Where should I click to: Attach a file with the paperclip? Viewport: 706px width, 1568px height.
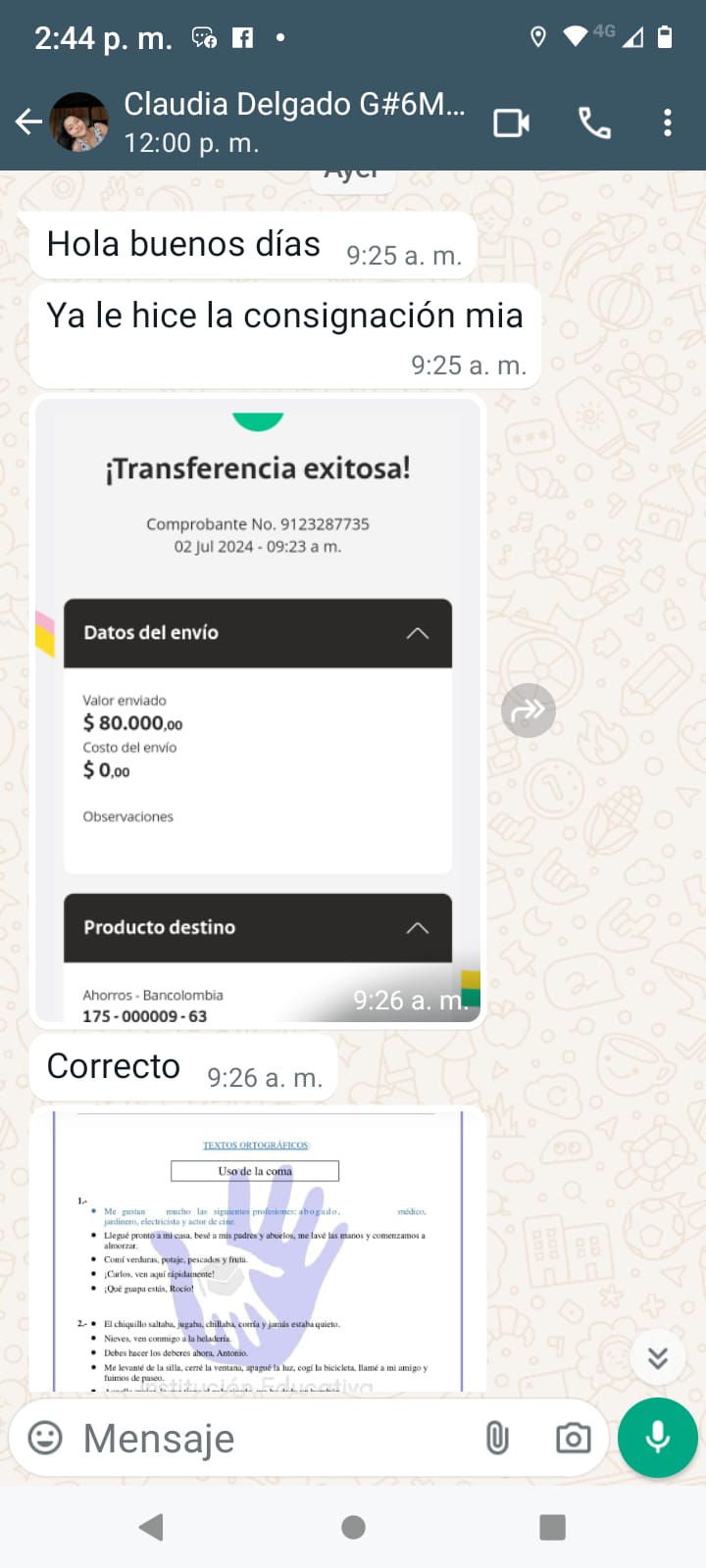pos(497,1438)
